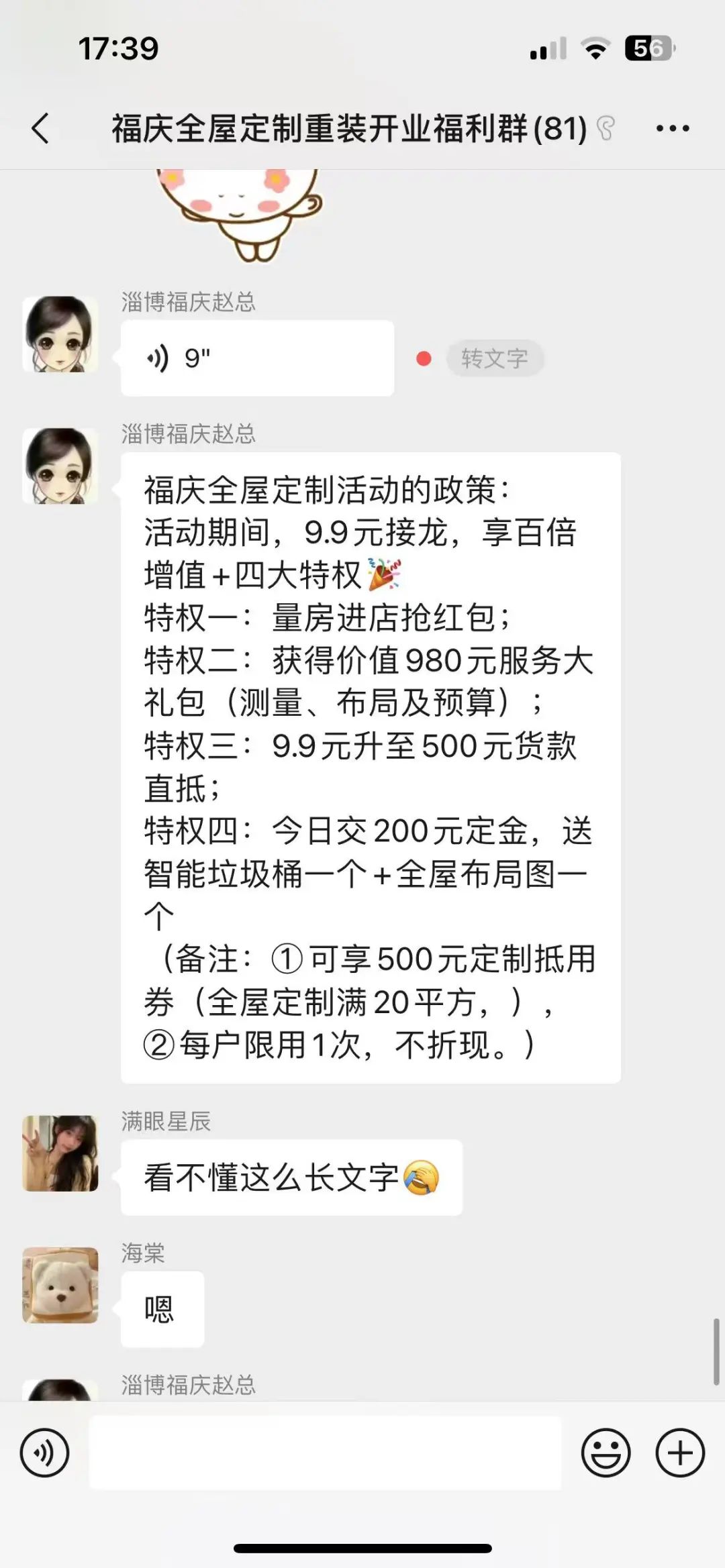The width and height of the screenshot is (725, 1568).
Task: Convert the voice message with 转文字
Action: (495, 358)
